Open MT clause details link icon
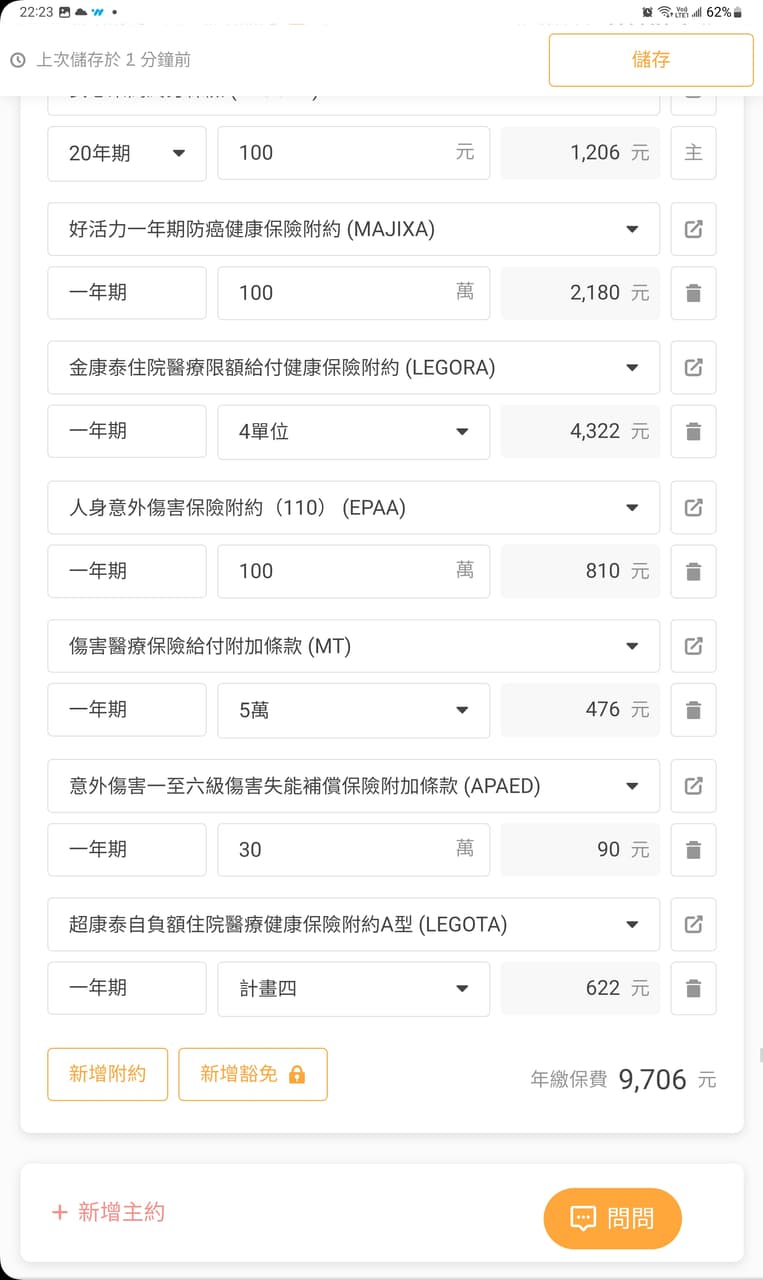The width and height of the screenshot is (763, 1280). (693, 646)
